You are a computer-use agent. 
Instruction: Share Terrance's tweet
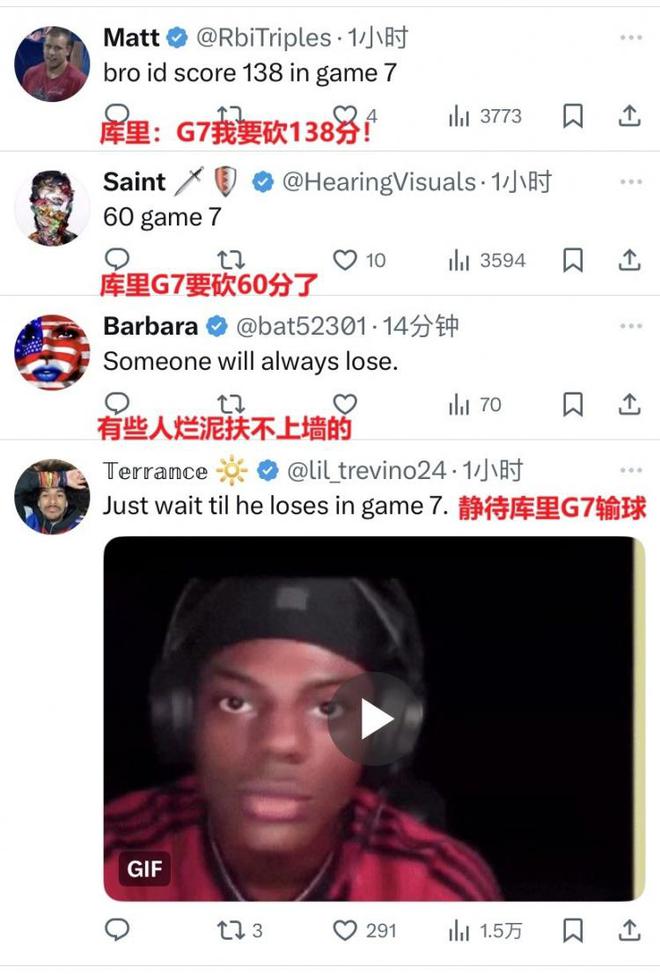point(629,930)
